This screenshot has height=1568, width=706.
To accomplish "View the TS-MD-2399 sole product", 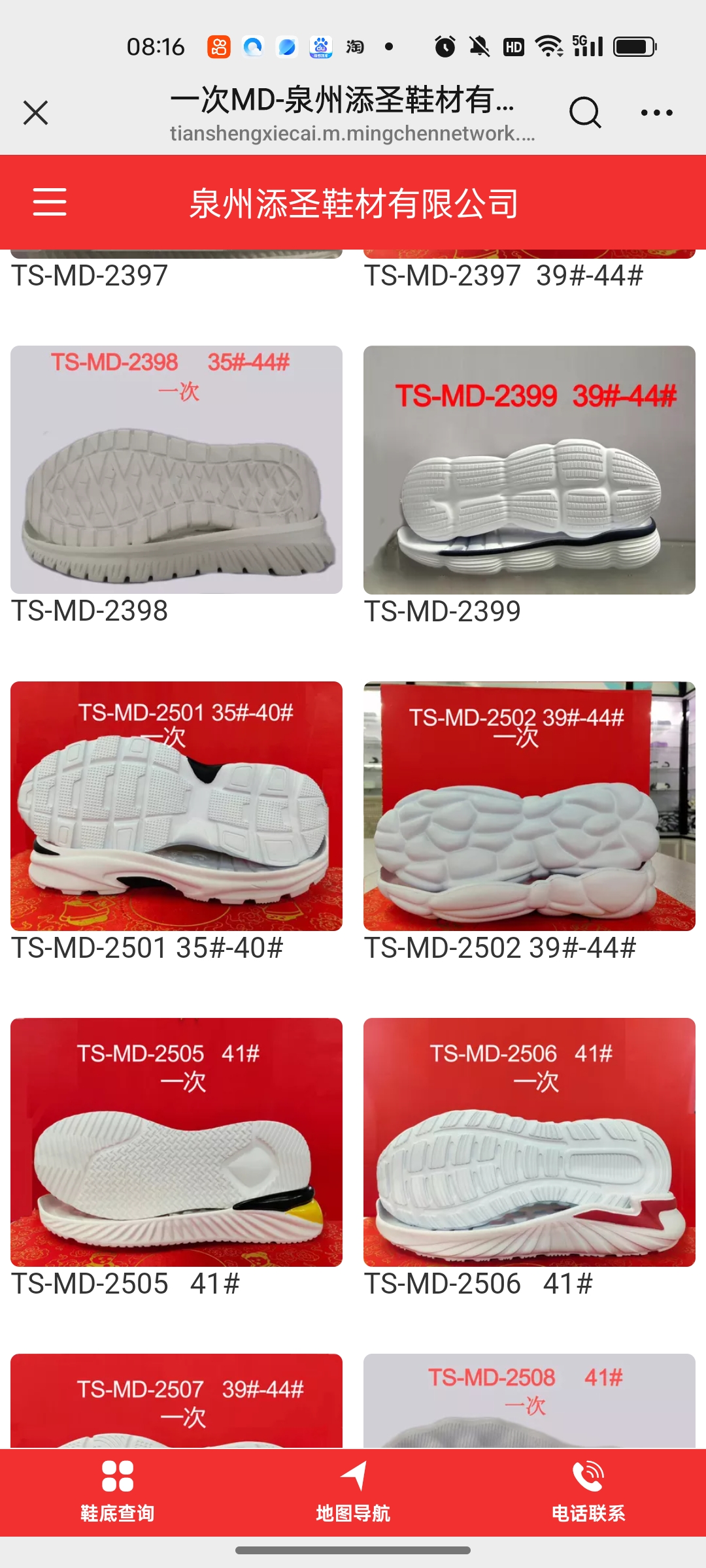I will click(x=529, y=470).
